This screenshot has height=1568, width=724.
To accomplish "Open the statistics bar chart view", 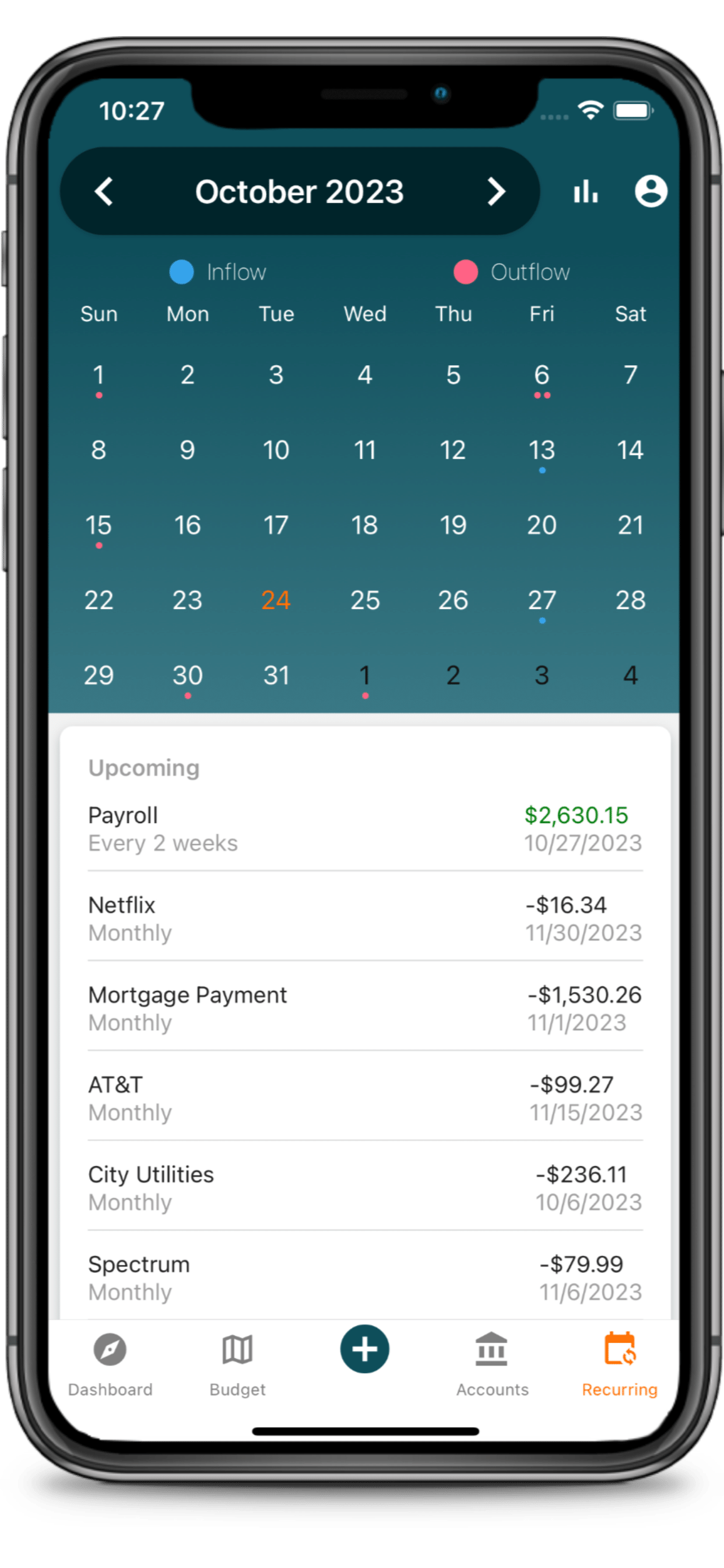I will pyautogui.click(x=585, y=191).
